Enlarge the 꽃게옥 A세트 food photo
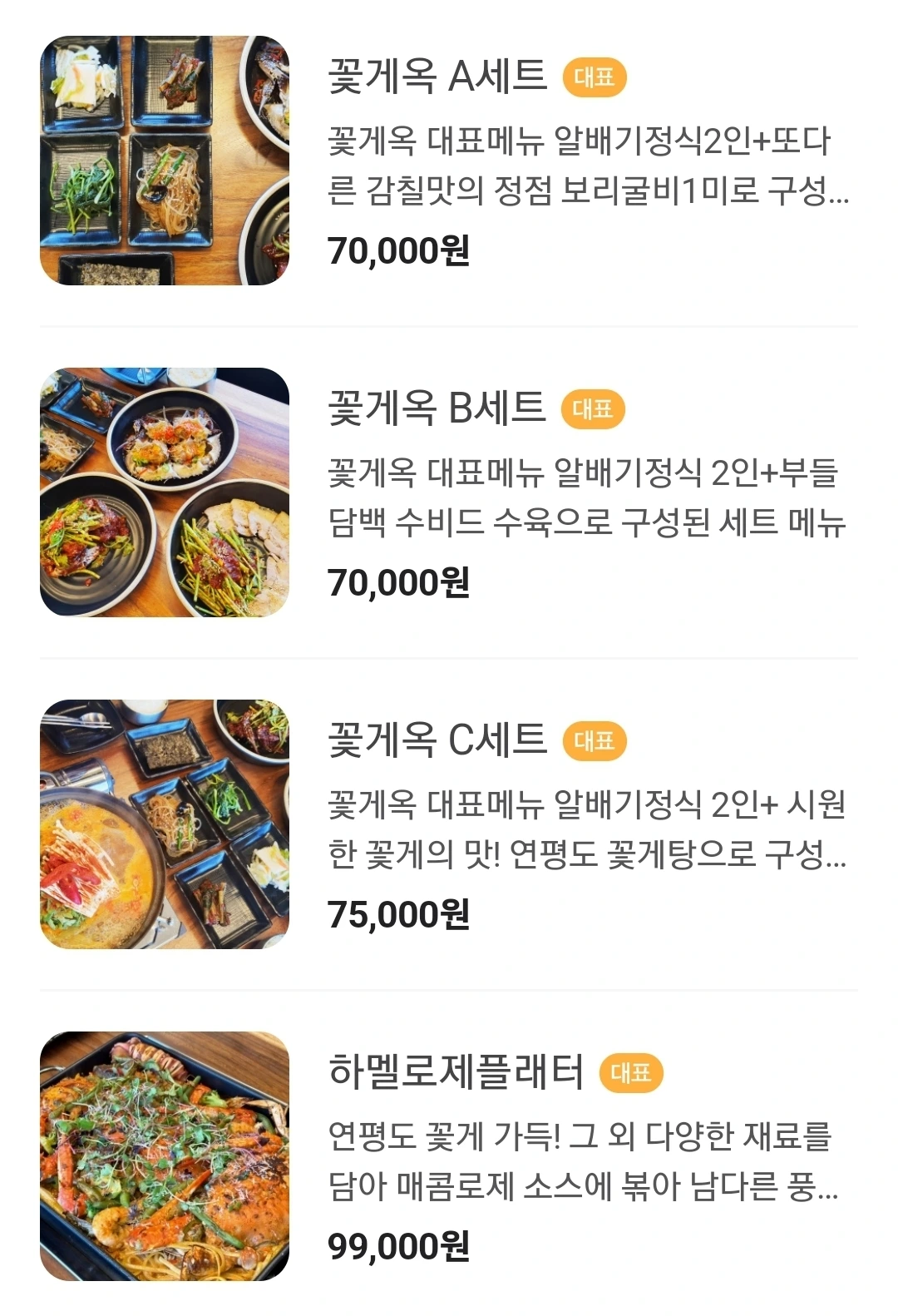This screenshot has height=1316, width=898. tap(165, 161)
